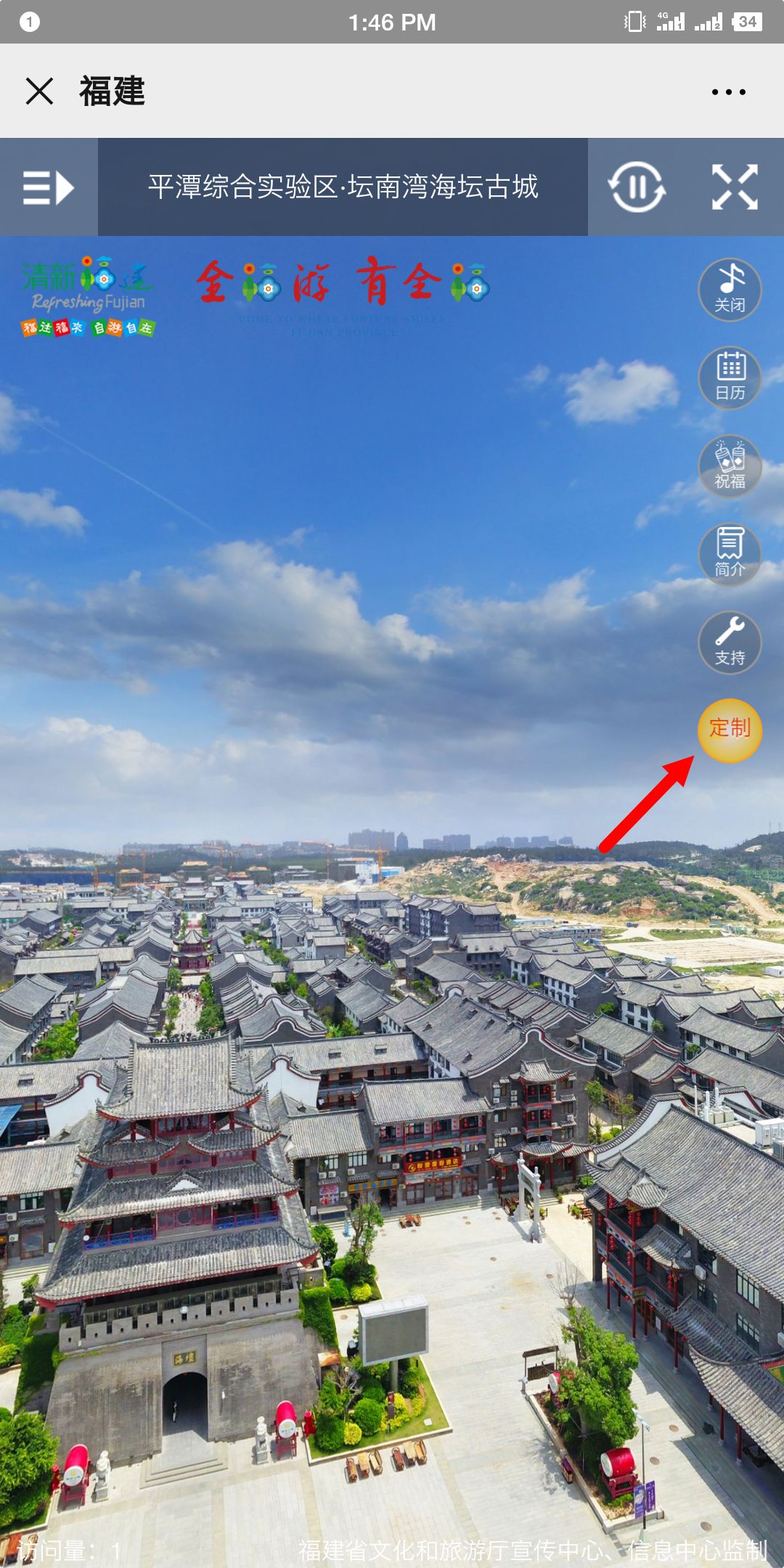Enter fullscreen panorama view

pyautogui.click(x=735, y=187)
